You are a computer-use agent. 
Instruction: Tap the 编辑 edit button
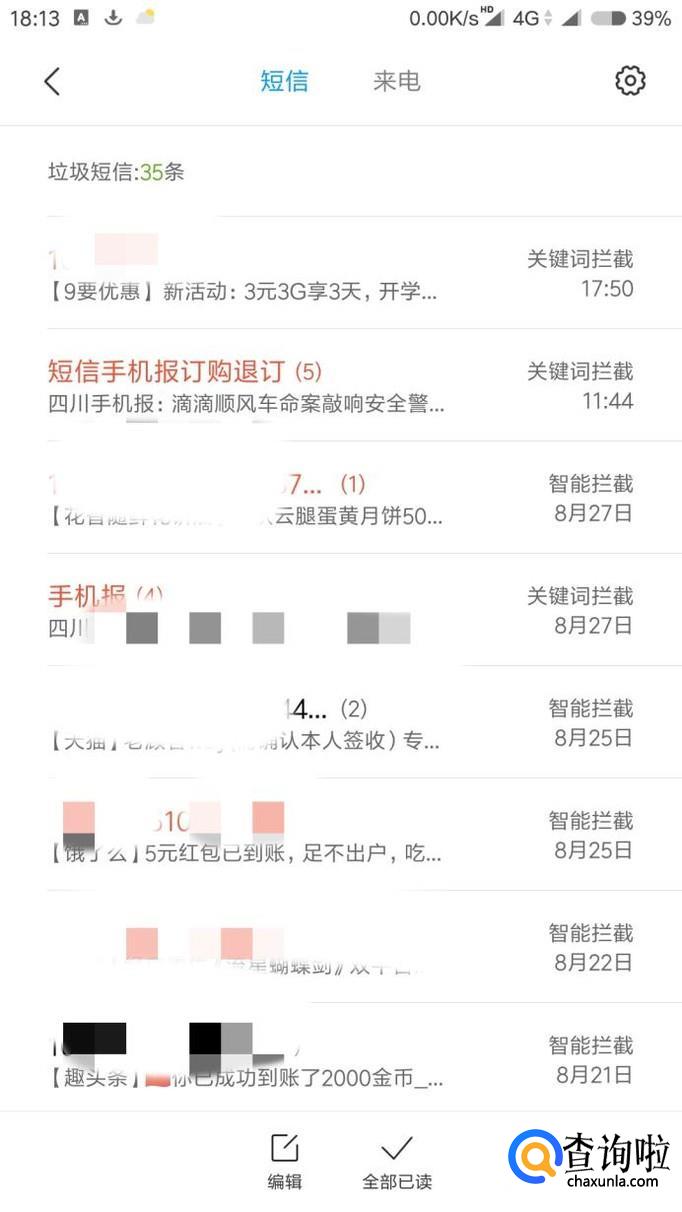[x=285, y=1161]
